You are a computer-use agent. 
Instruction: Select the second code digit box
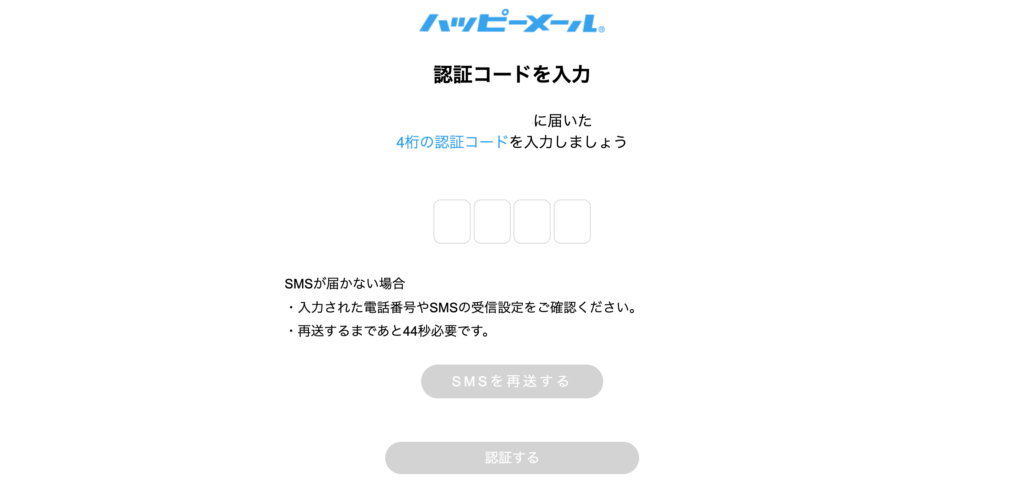(x=492, y=222)
